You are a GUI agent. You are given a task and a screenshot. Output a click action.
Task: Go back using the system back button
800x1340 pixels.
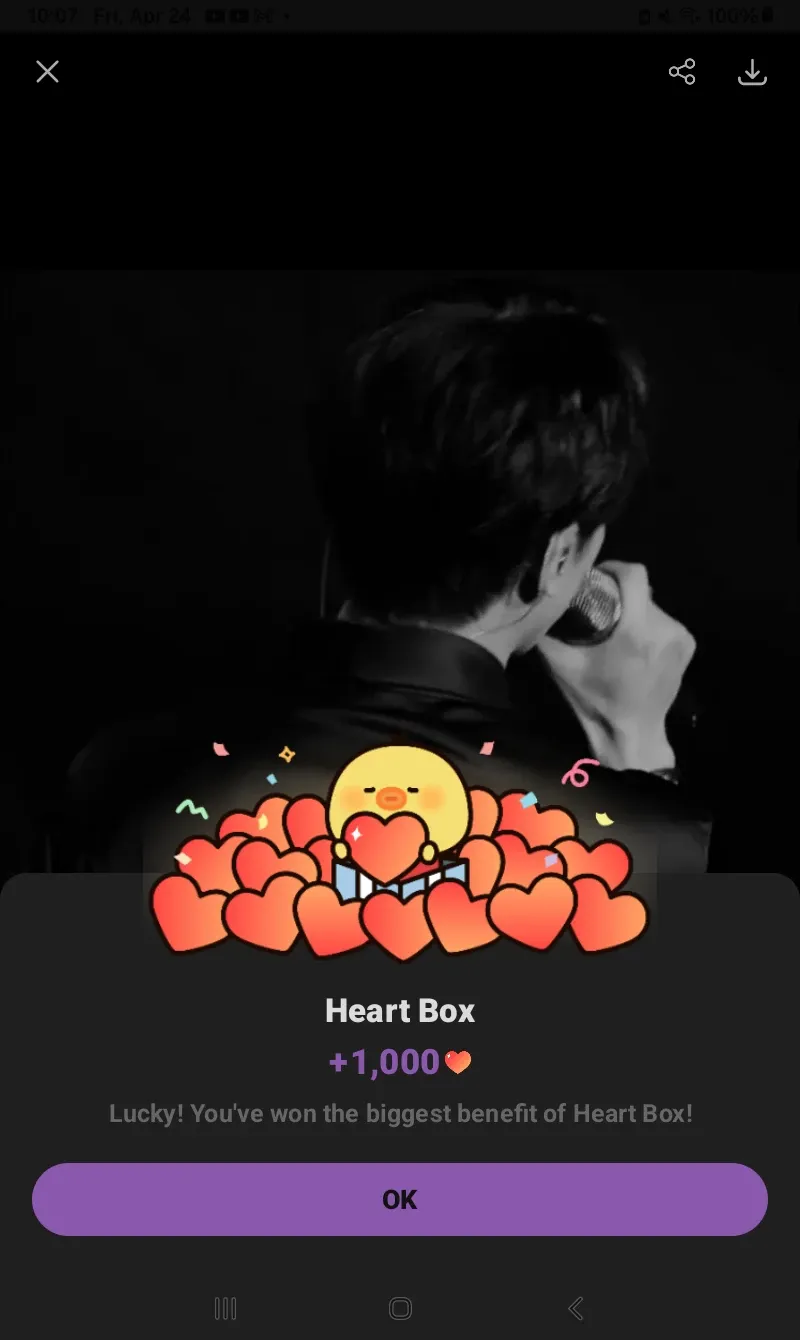[575, 1308]
